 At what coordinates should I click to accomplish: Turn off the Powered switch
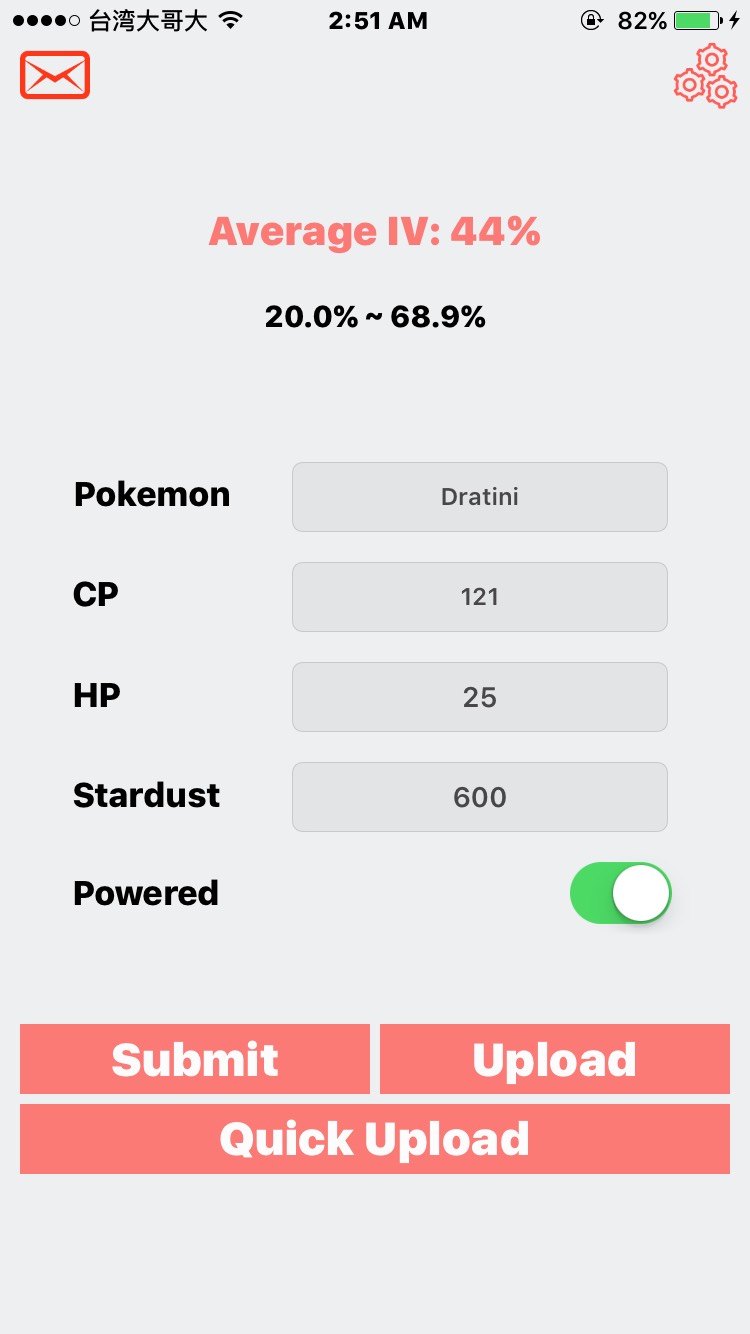[x=620, y=893]
